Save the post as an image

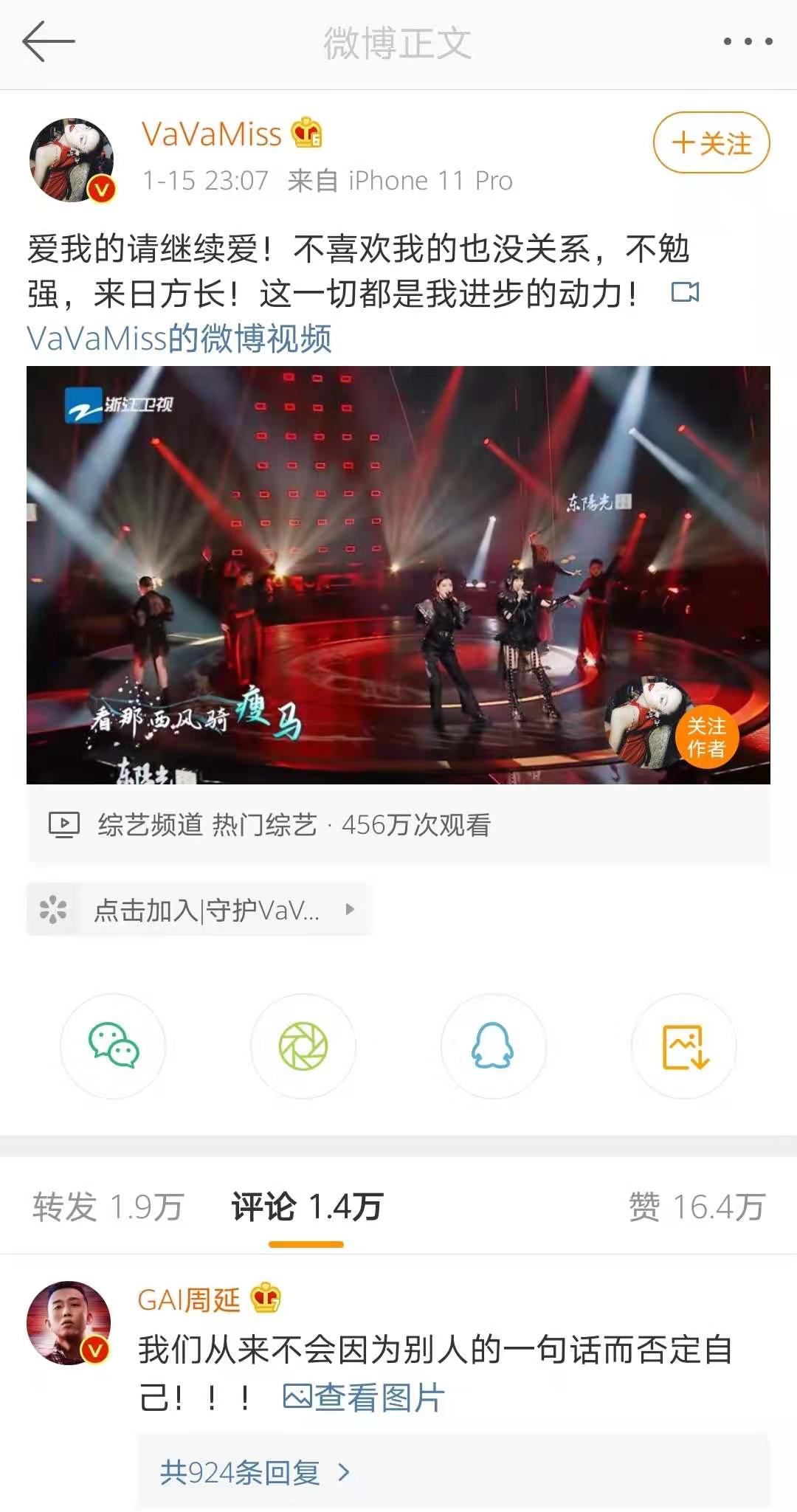point(684,1046)
